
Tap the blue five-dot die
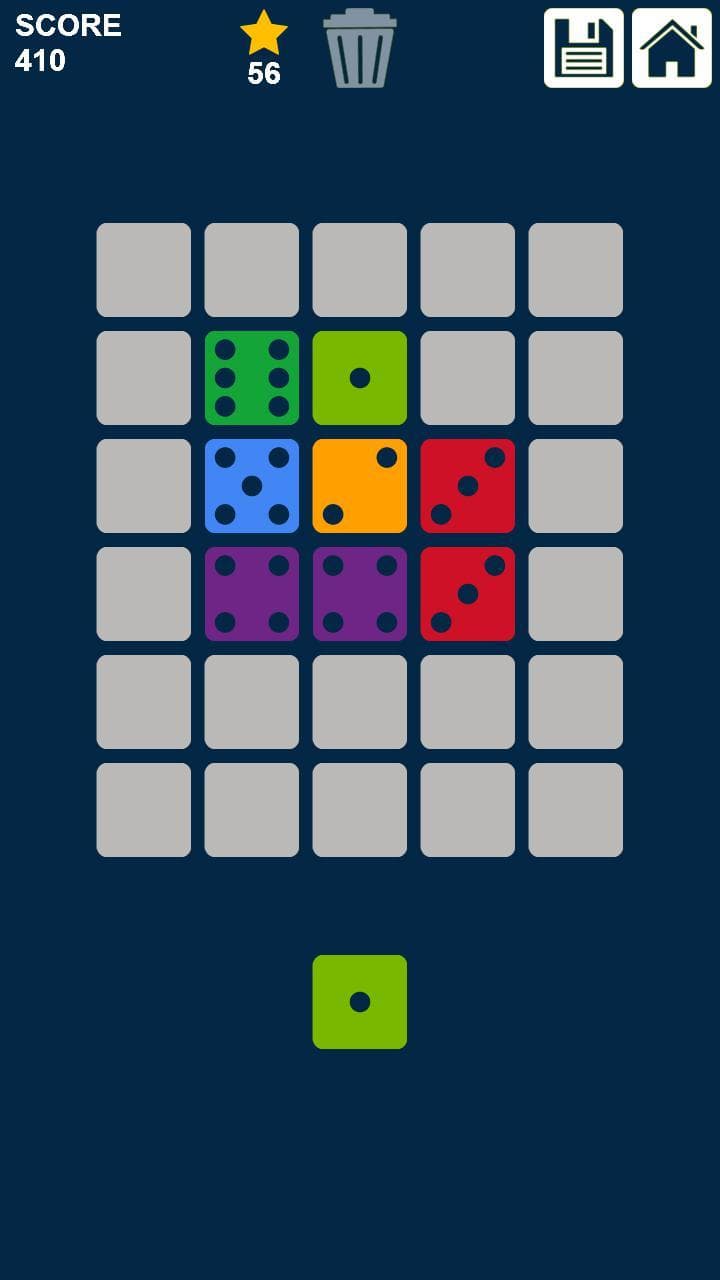(252, 486)
